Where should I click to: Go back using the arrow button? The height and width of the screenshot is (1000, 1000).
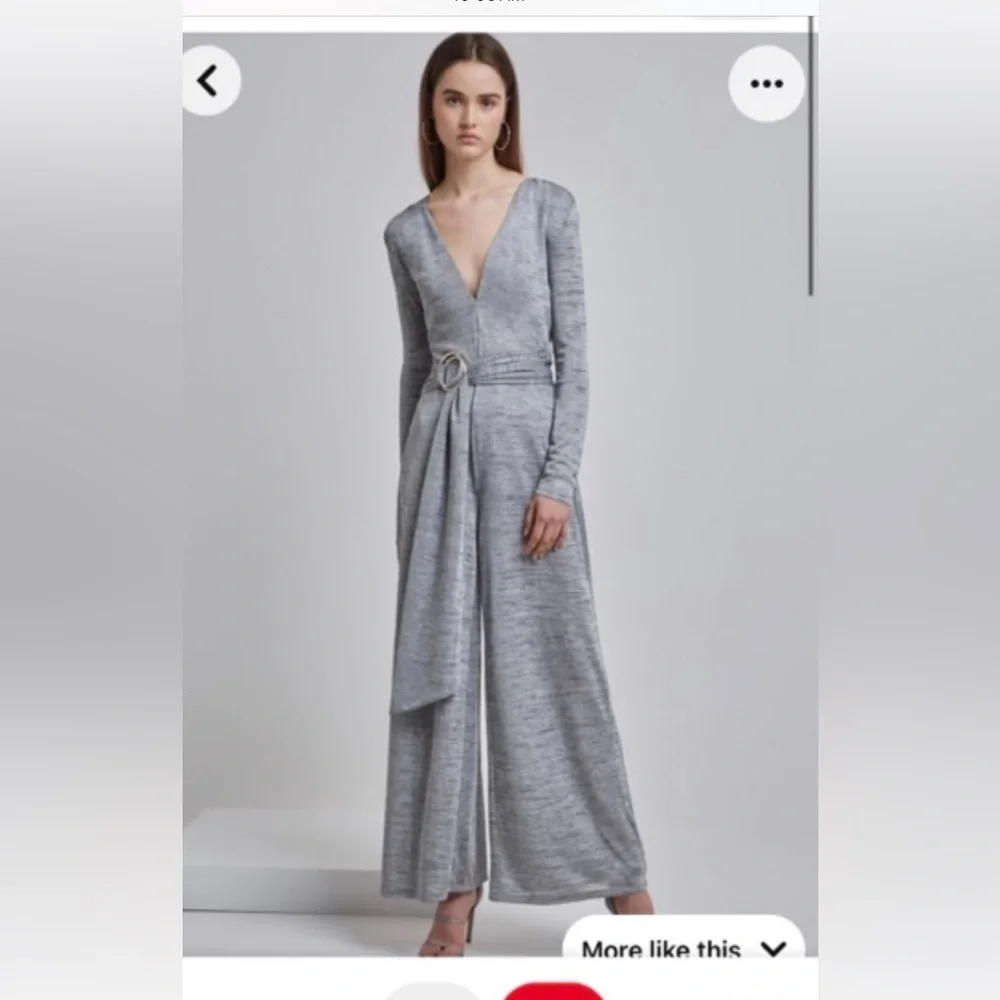tap(210, 81)
